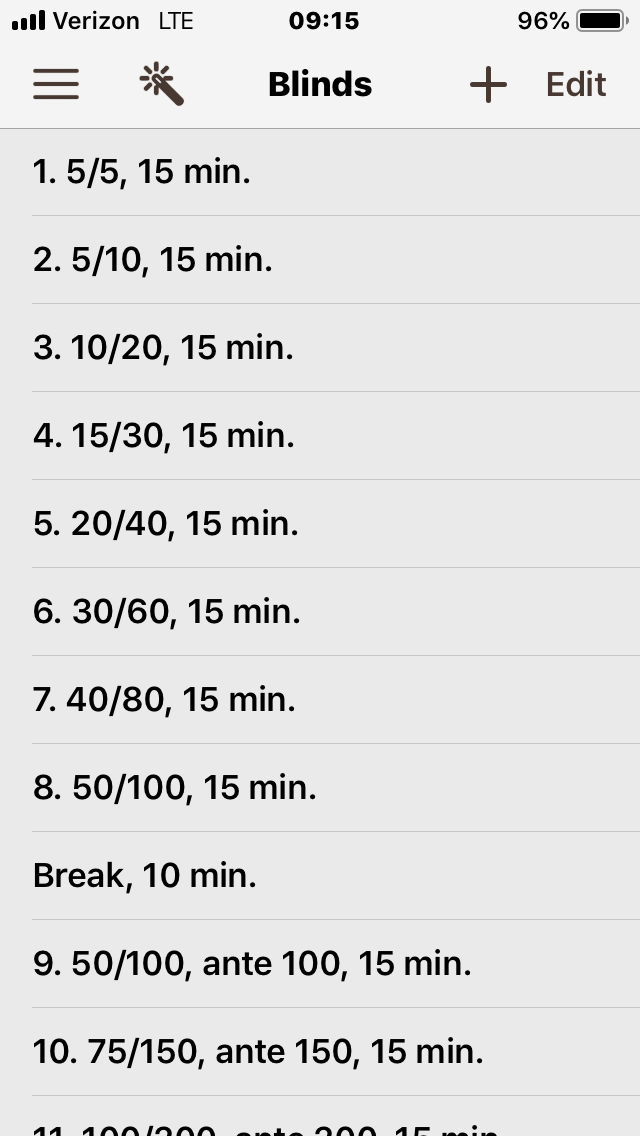640x1136 pixels.
Task: Open the 3. 10/20 blind level
Action: tap(320, 348)
